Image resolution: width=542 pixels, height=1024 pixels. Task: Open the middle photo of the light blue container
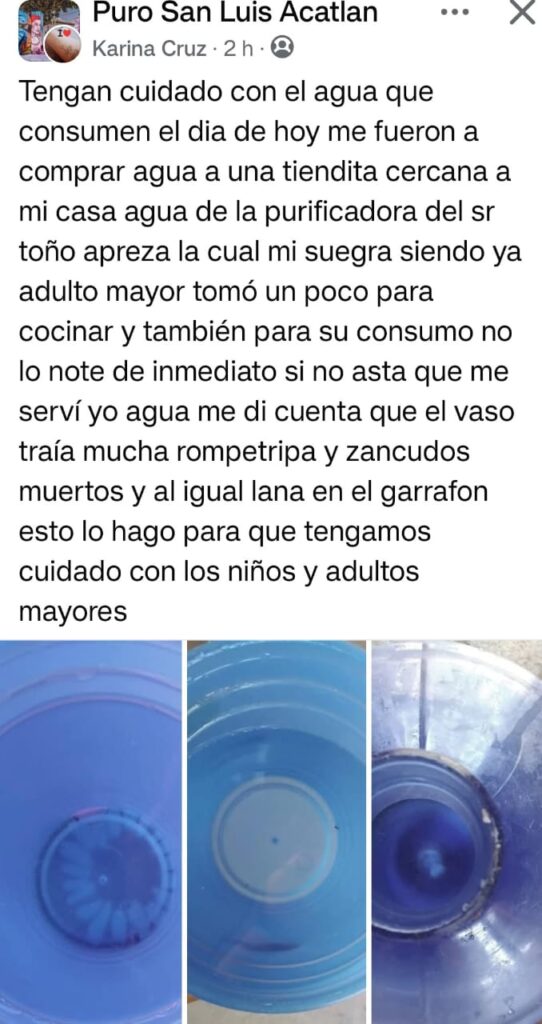277,832
